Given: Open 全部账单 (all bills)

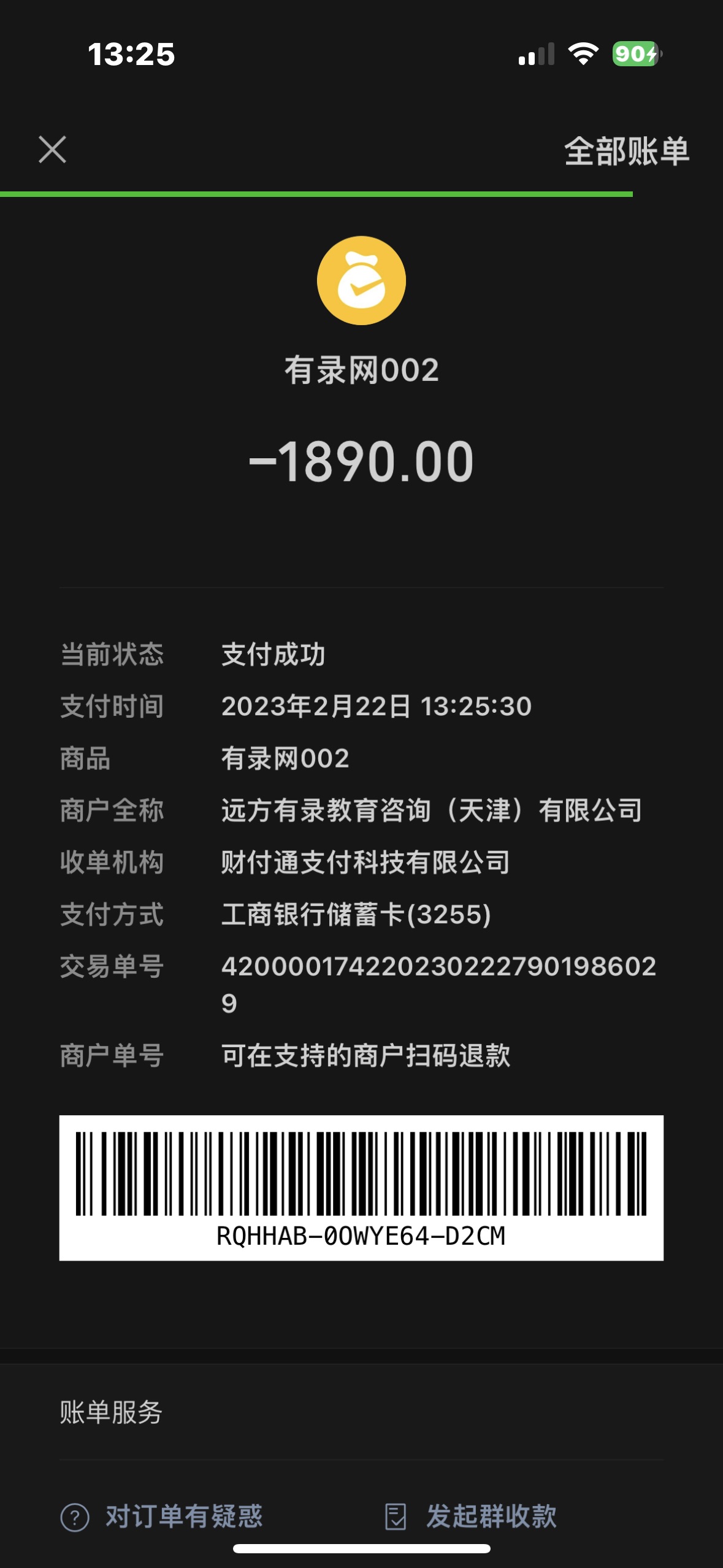Looking at the screenshot, I should tap(626, 151).
